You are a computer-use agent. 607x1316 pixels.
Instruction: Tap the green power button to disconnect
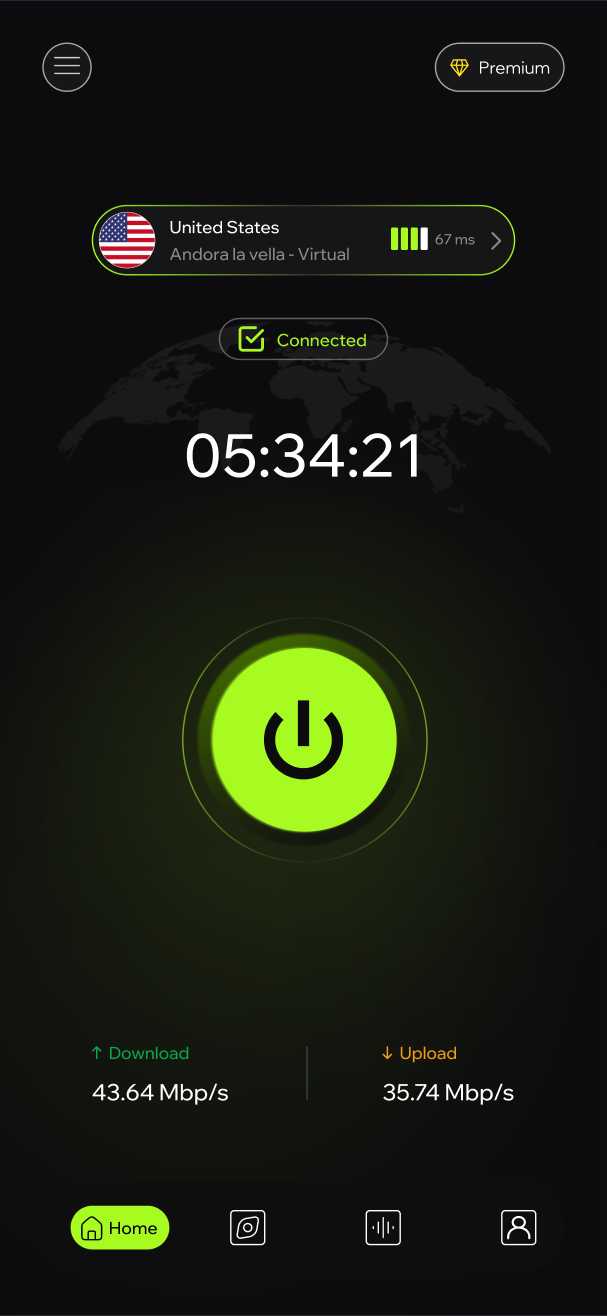305,739
